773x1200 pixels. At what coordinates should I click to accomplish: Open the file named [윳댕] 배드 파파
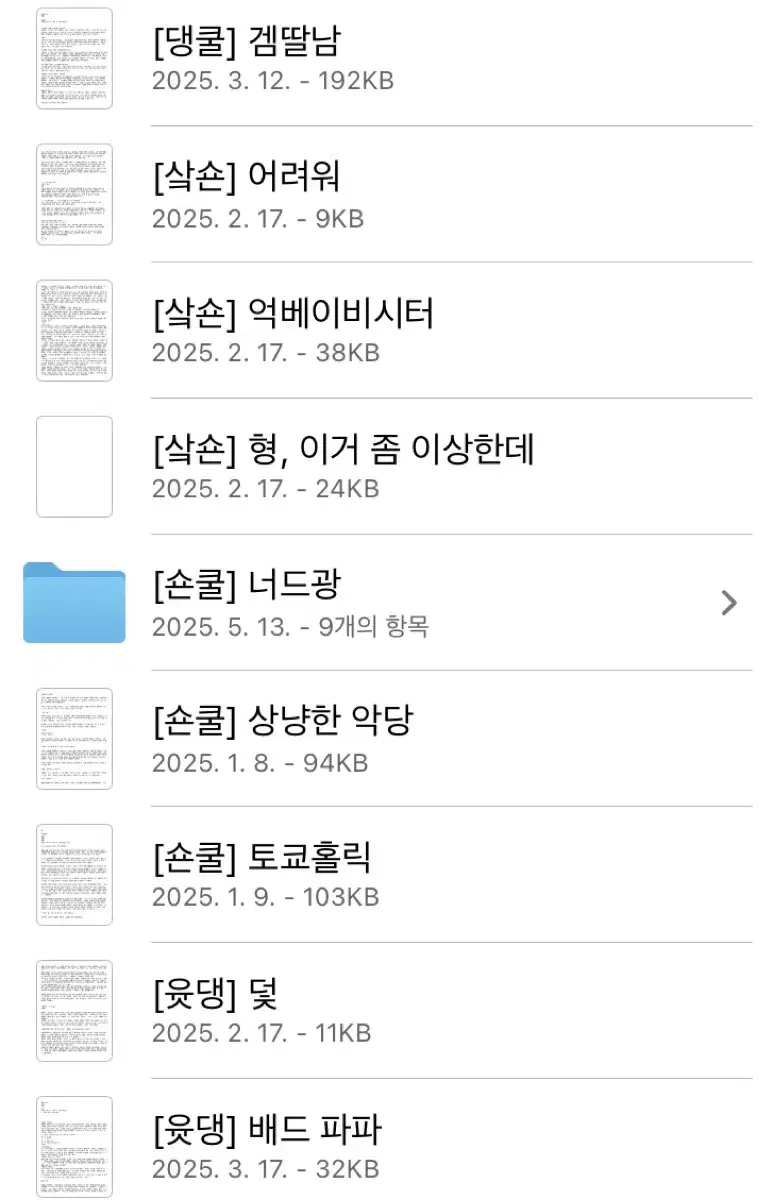[x=267, y=1128]
